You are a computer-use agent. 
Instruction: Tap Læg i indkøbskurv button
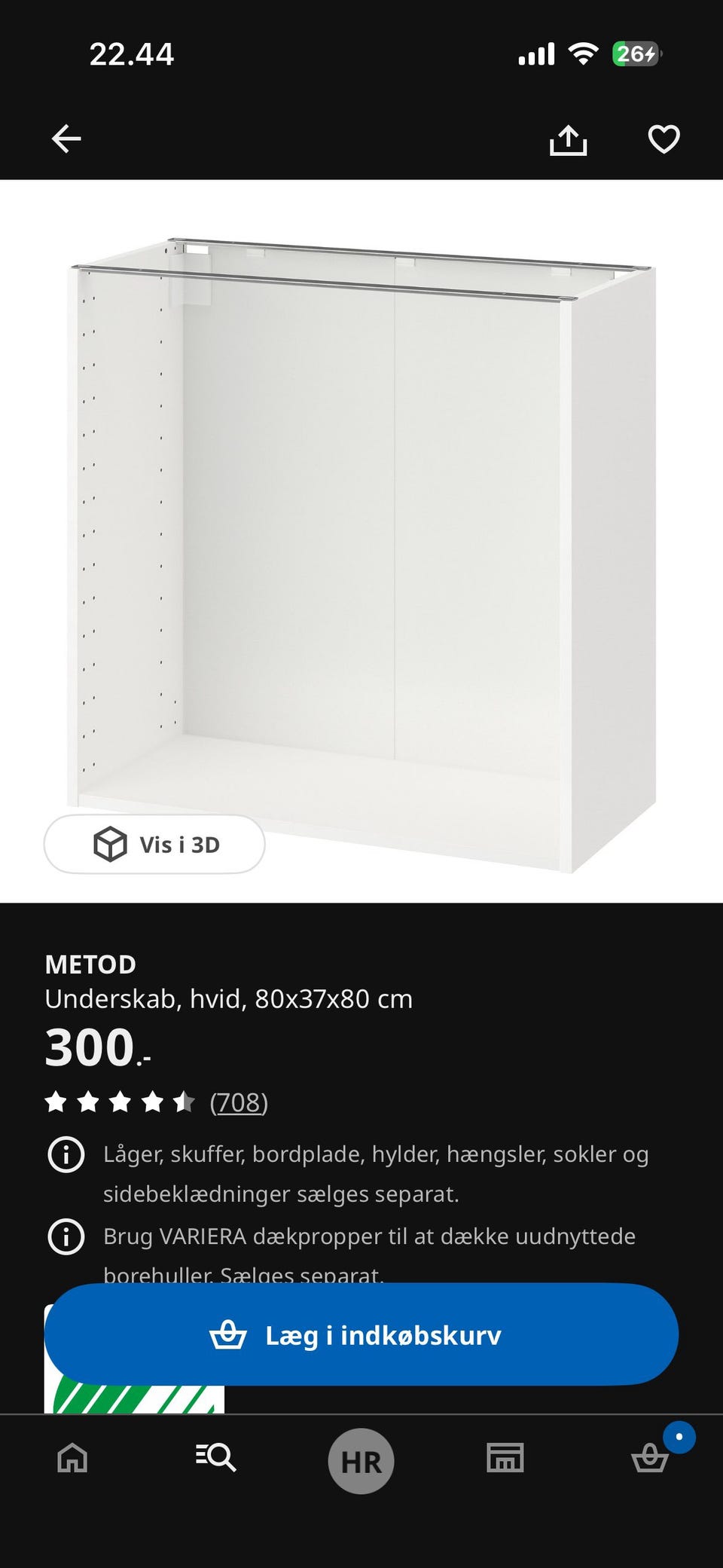(x=361, y=1334)
